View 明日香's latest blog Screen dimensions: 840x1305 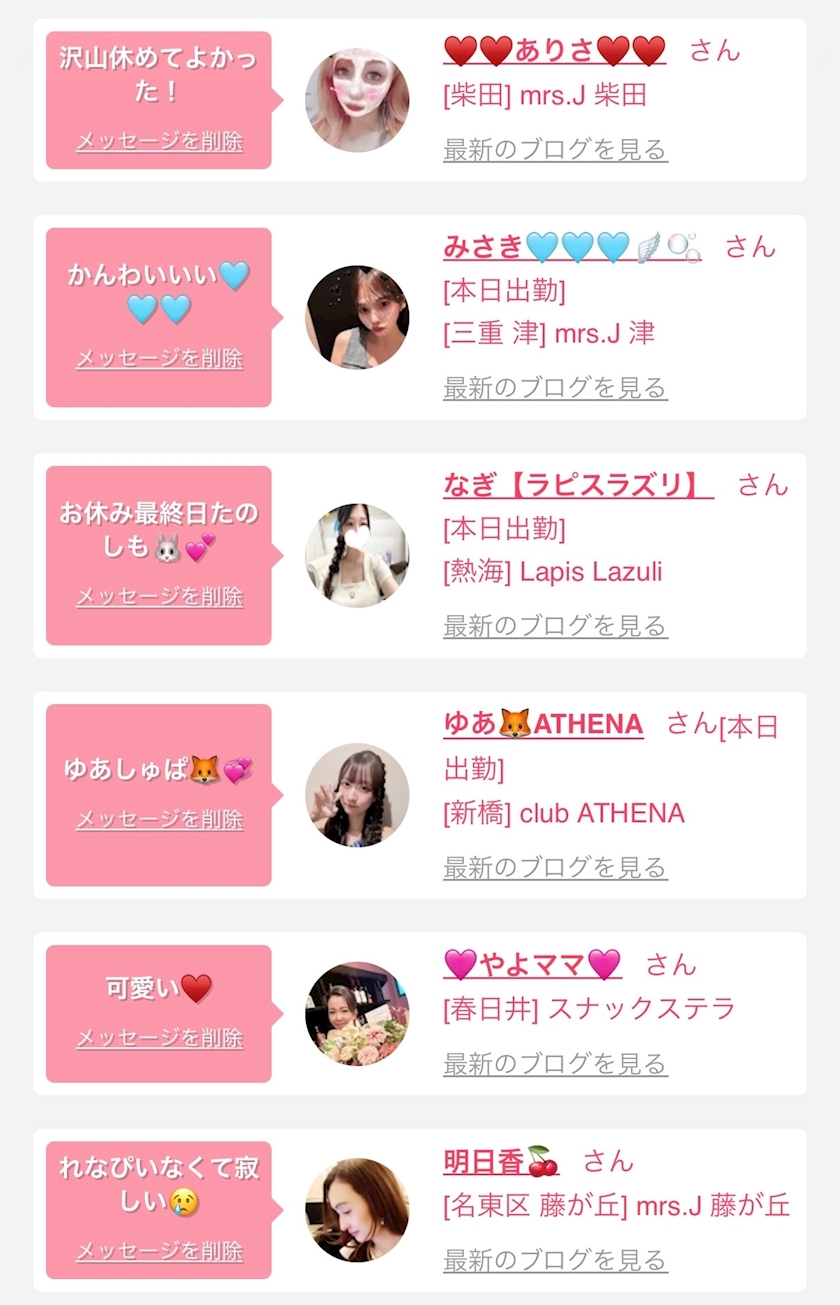[x=555, y=1260]
